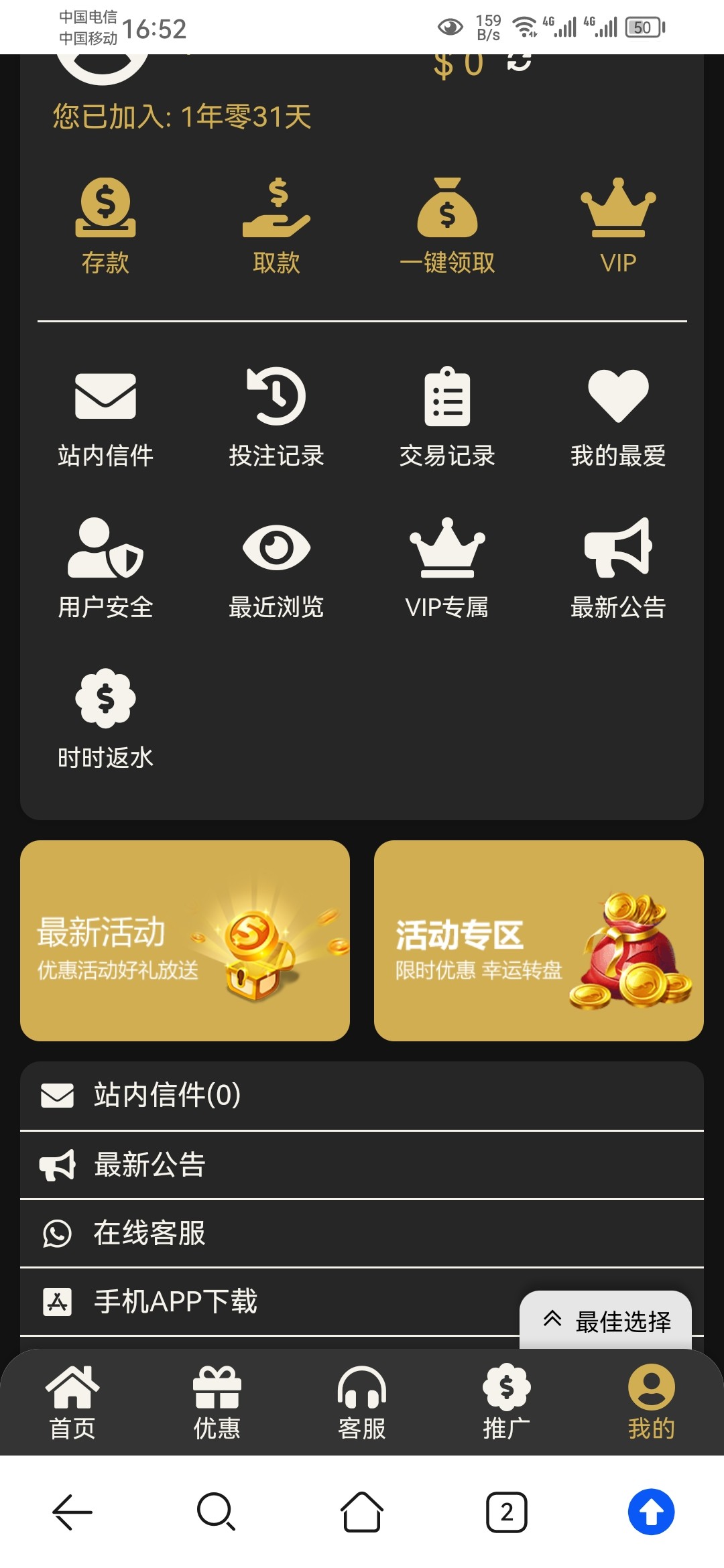Screen dimensions: 724x1568
Task: Open 时时返水 rebate
Action: tap(105, 718)
